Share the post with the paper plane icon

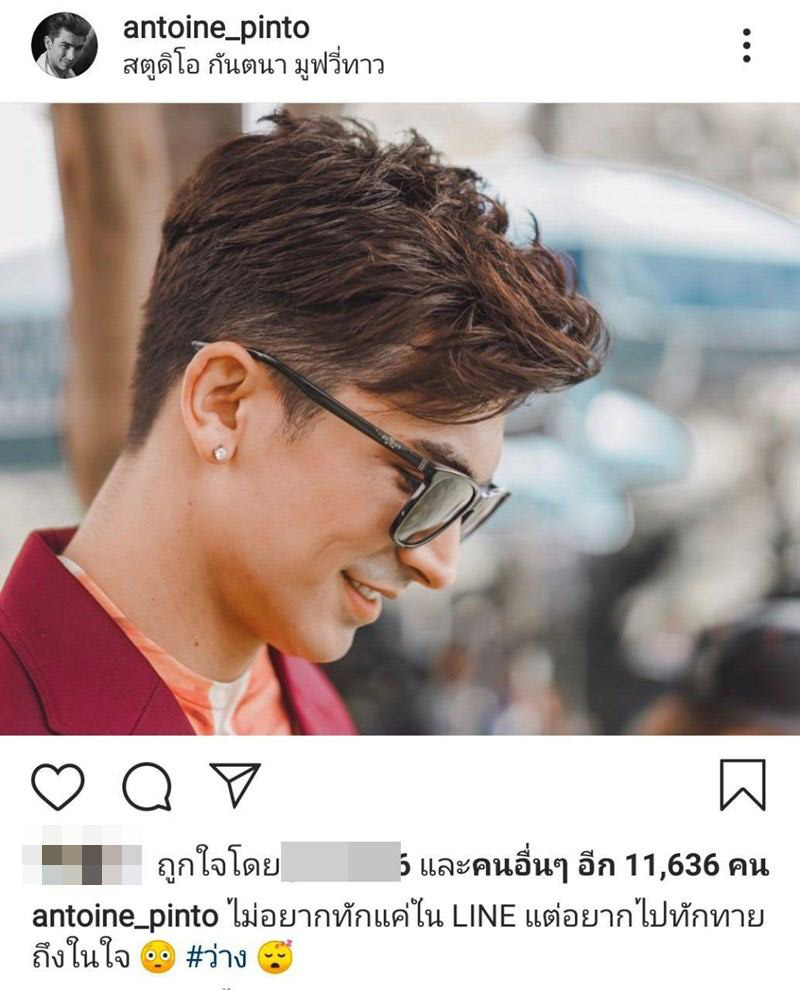235,785
